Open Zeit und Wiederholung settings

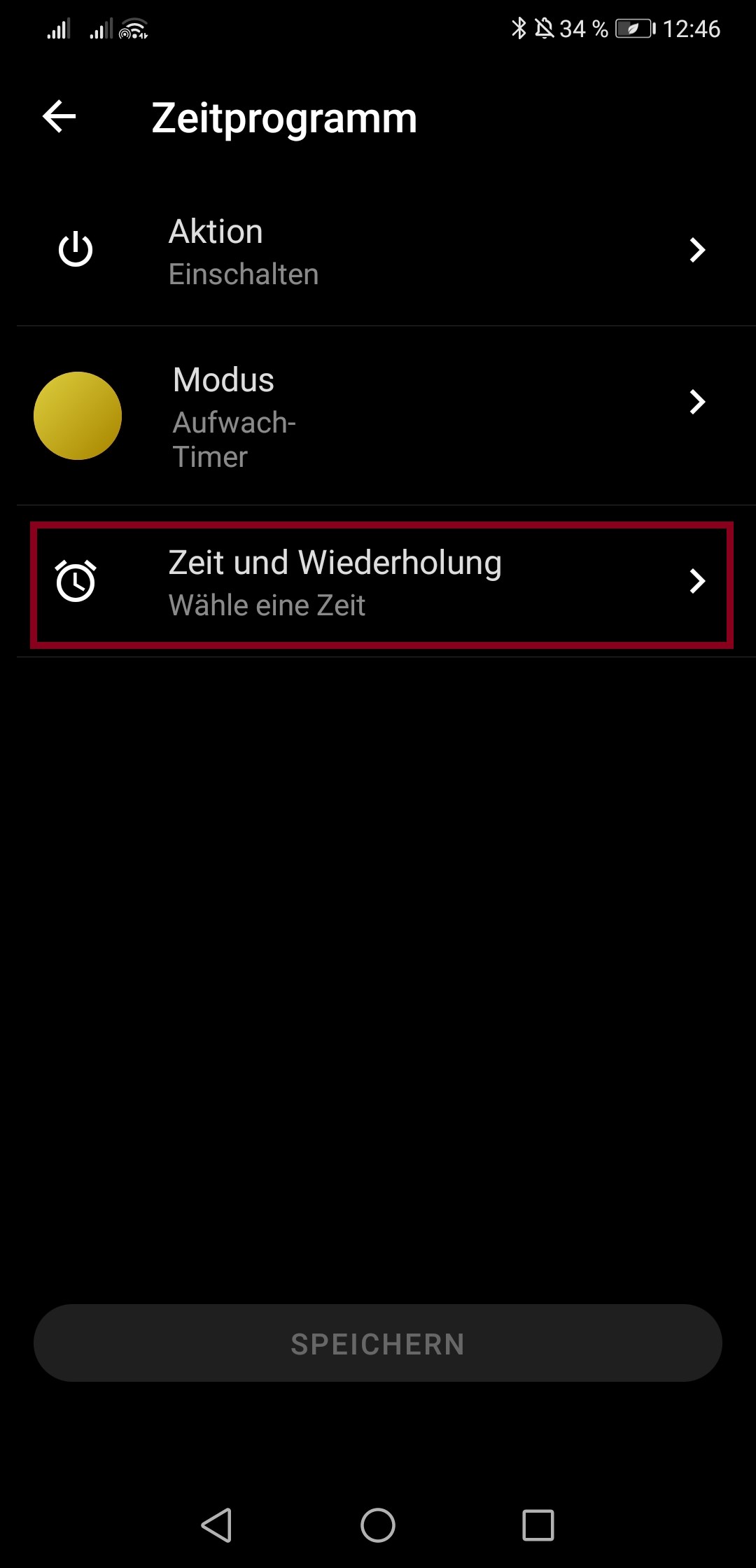381,584
